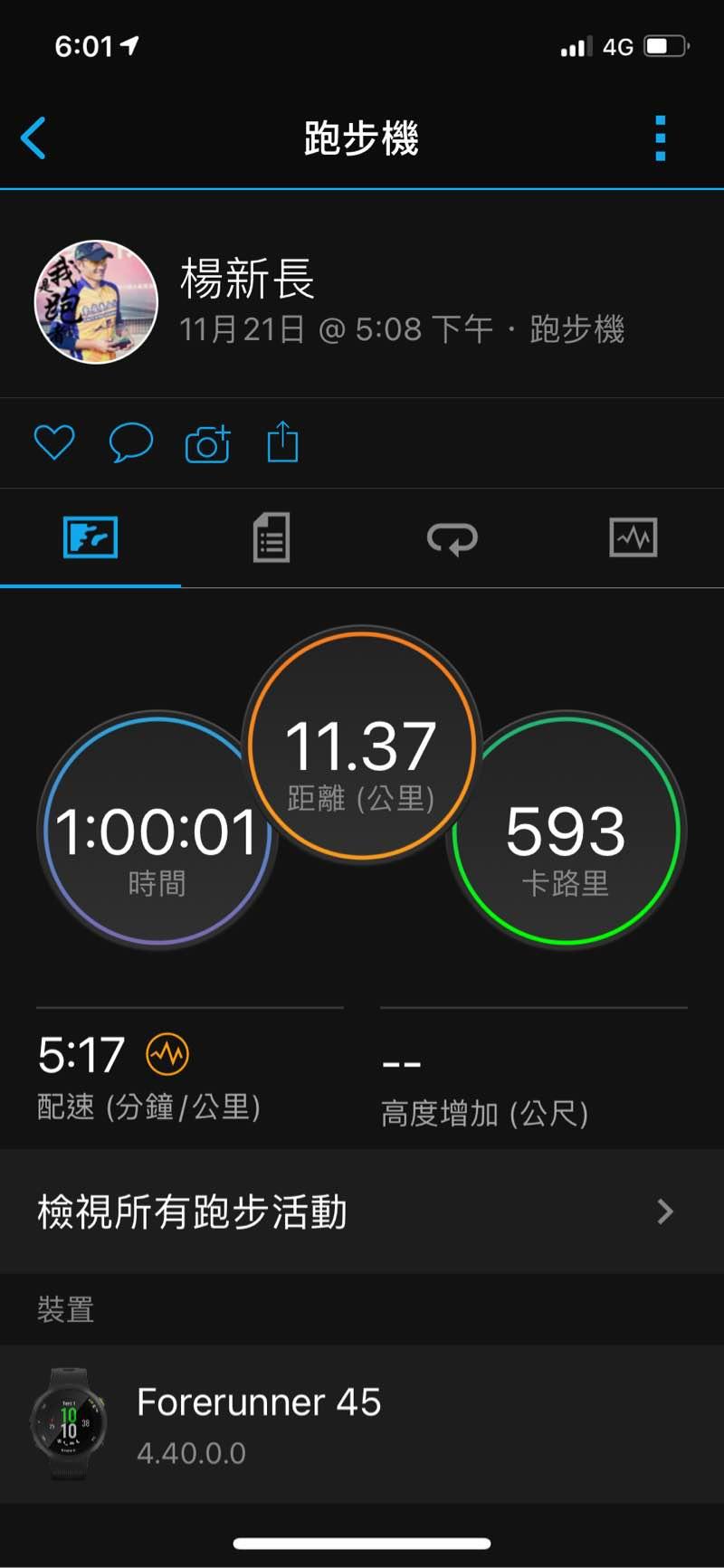Switch to the stats details tab
This screenshot has width=724, height=1568.
tap(271, 538)
